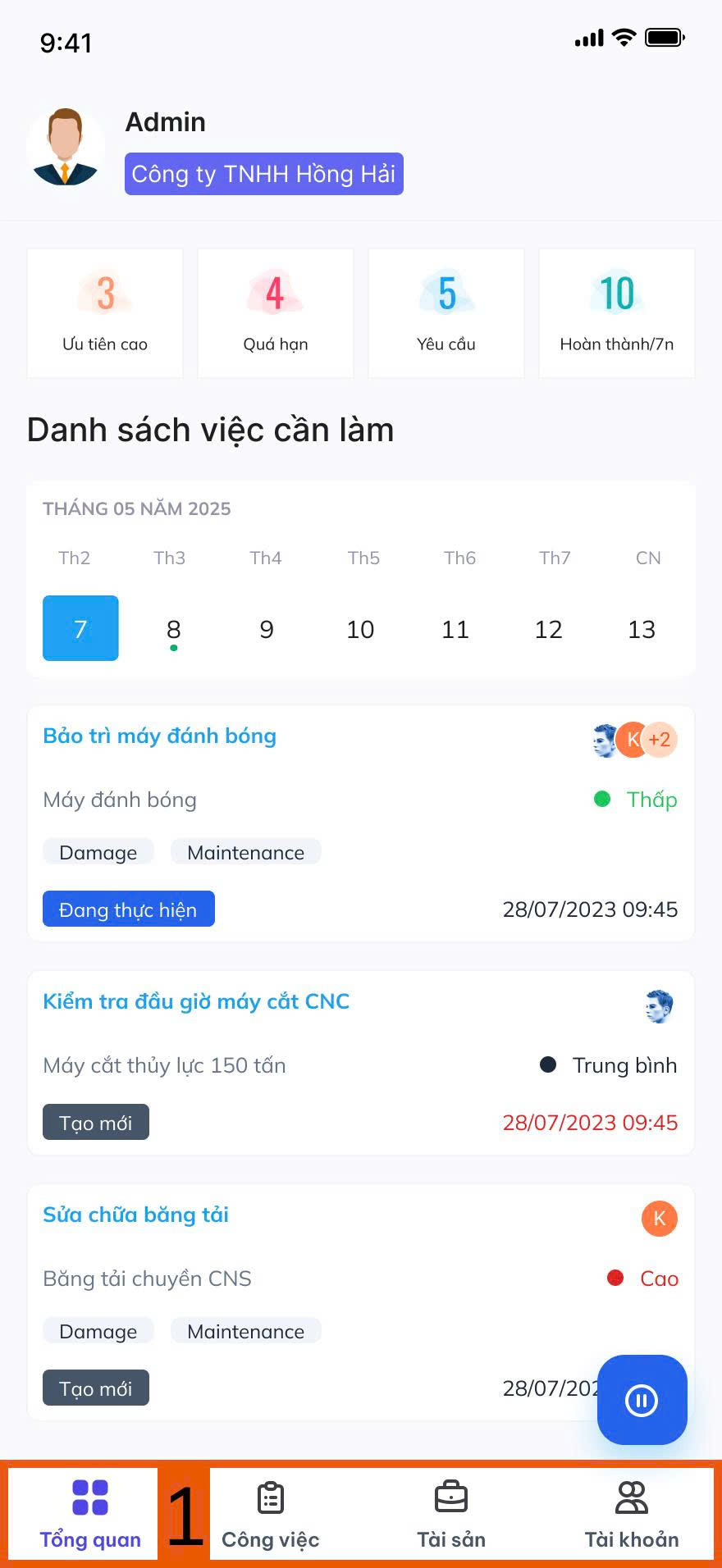Choose day 10 on the week strip
The height and width of the screenshot is (1568, 722).
360,629
